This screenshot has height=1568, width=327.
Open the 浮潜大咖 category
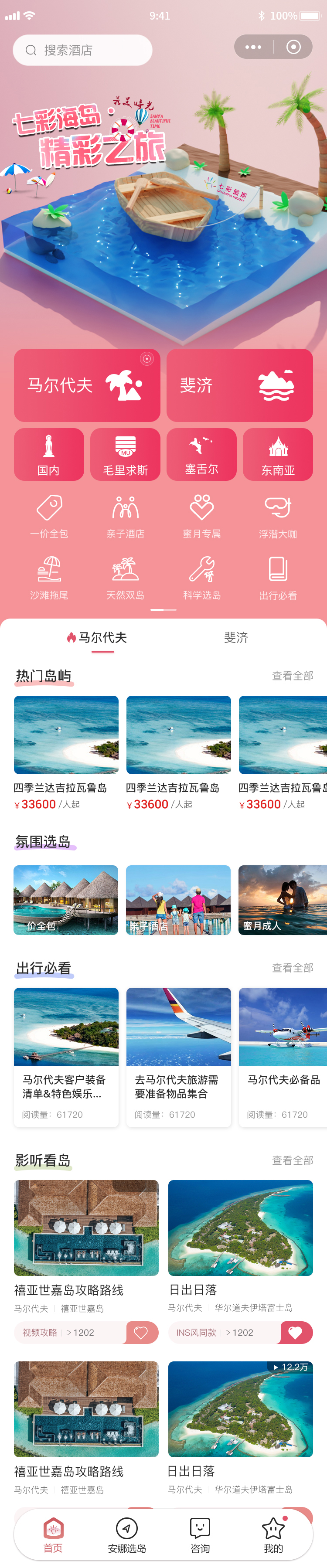278,516
